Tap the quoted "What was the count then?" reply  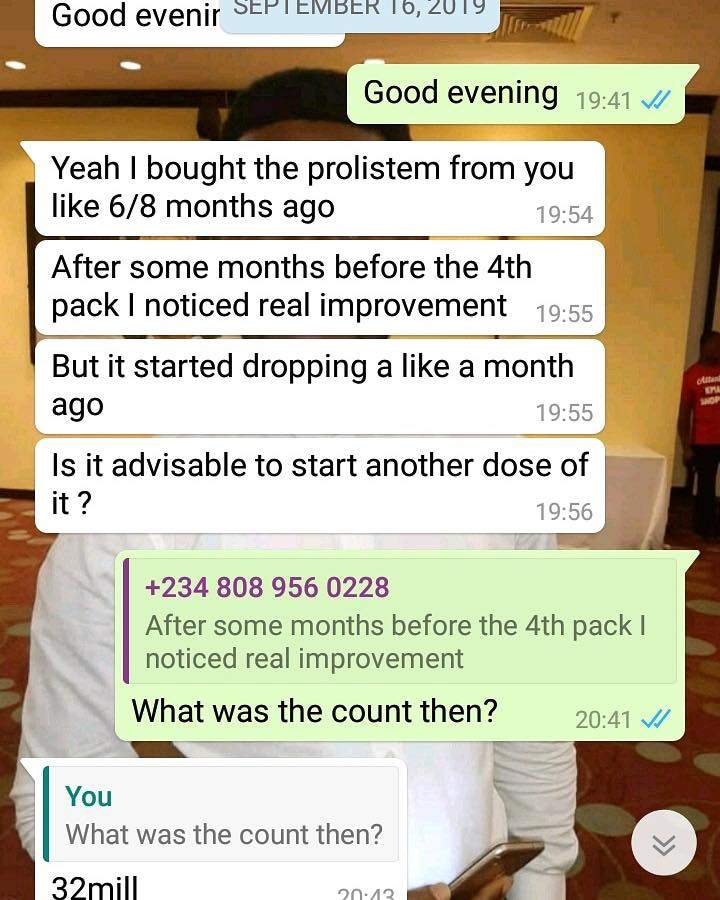pyautogui.click(x=222, y=815)
